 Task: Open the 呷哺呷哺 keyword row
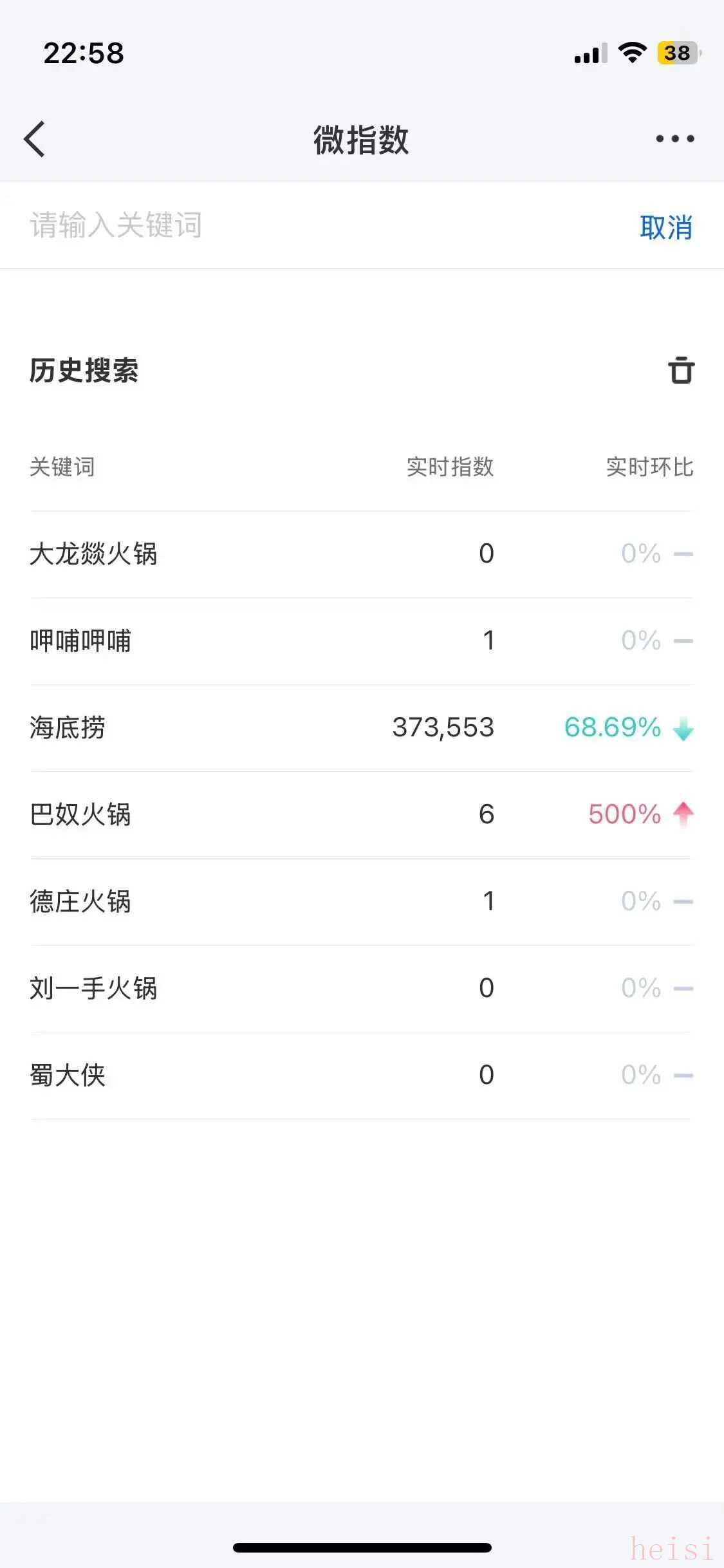80,641
